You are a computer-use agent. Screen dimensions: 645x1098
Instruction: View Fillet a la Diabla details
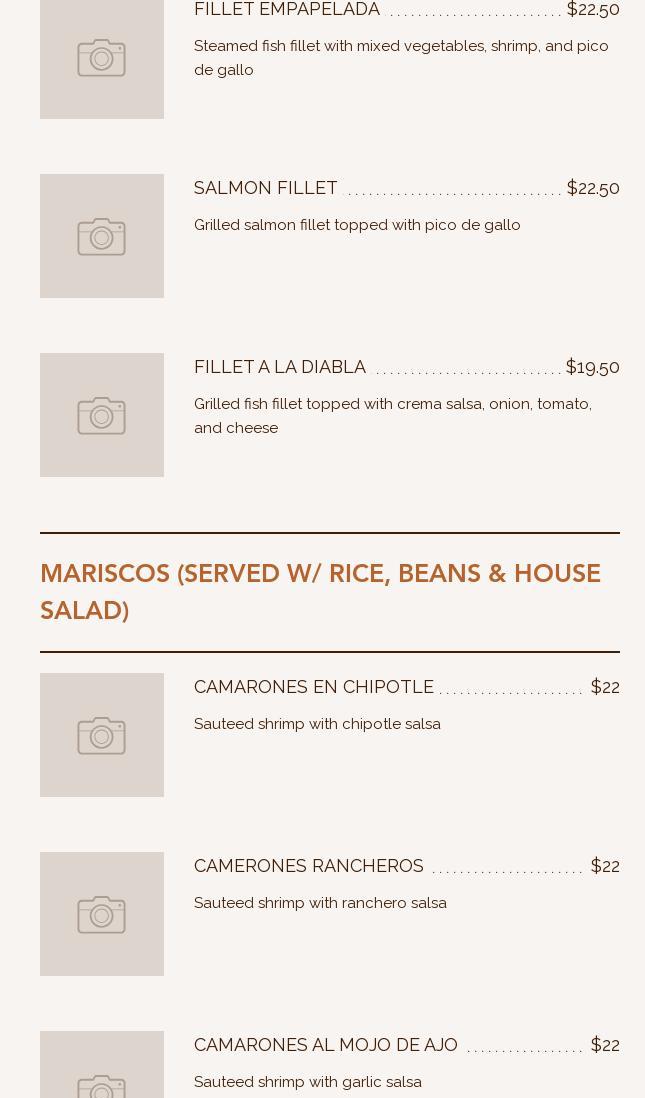click(x=280, y=367)
